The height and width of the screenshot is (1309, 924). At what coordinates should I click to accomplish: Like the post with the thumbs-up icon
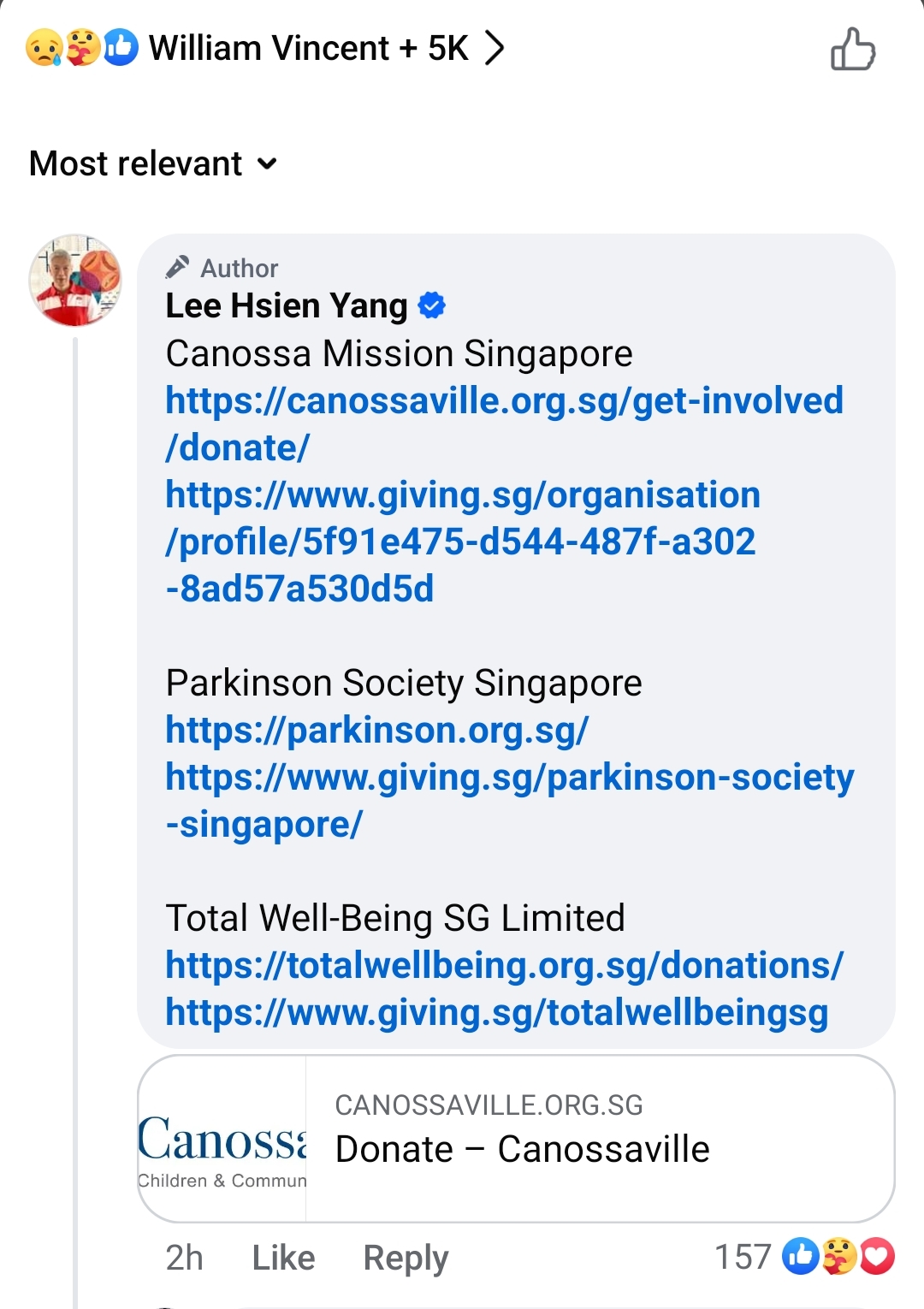[853, 49]
